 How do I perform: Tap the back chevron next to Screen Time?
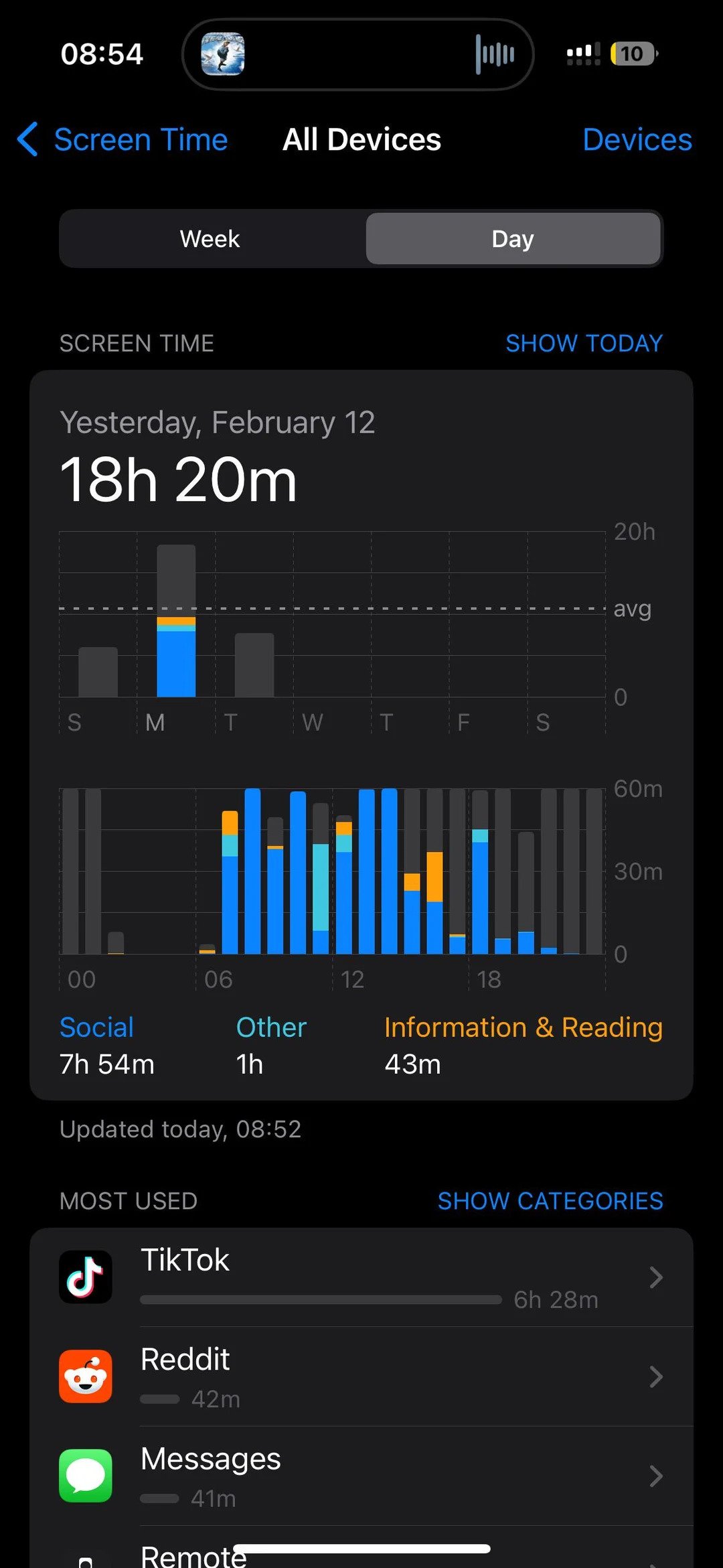pos(27,140)
